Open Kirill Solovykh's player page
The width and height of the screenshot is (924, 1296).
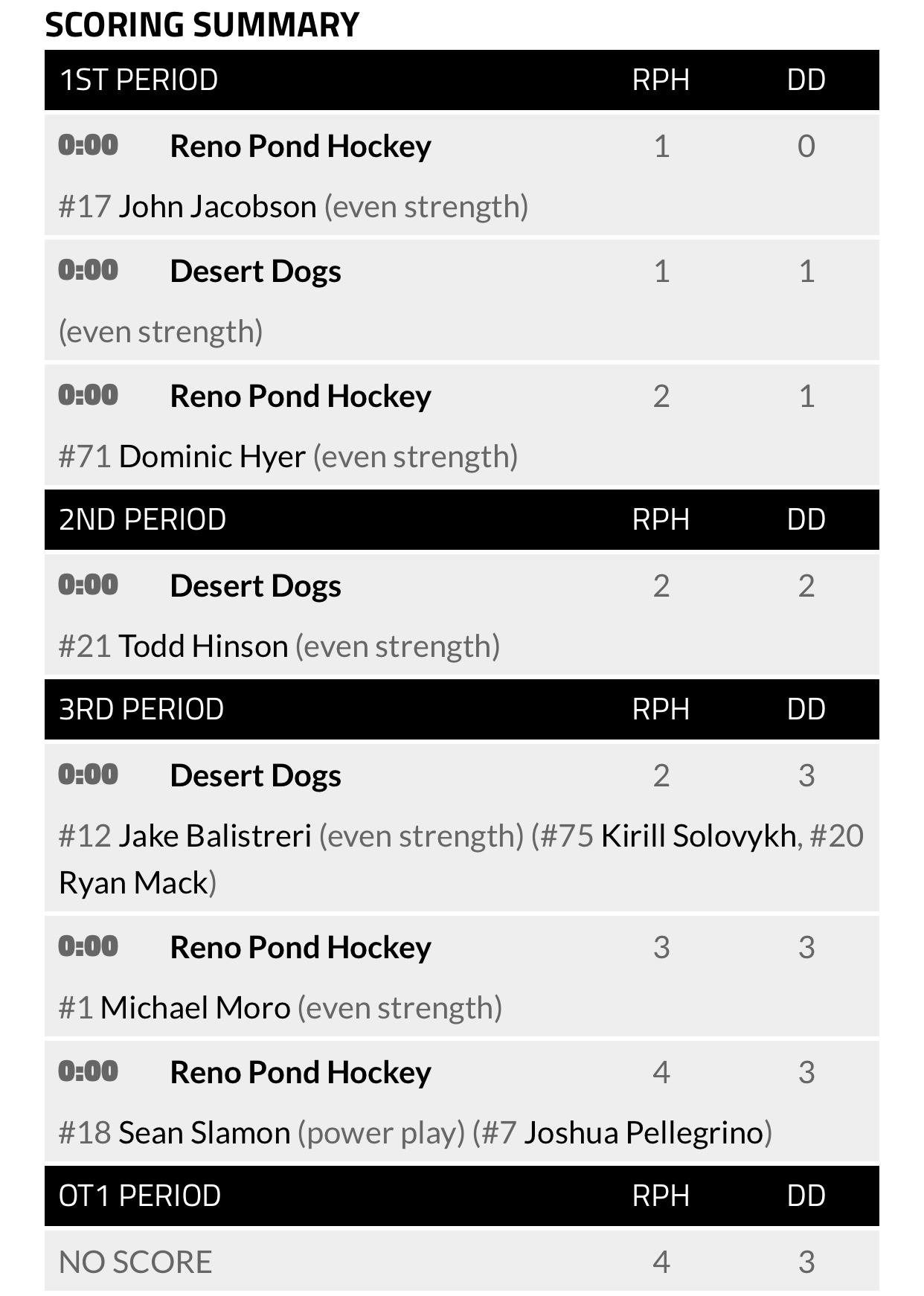click(698, 836)
